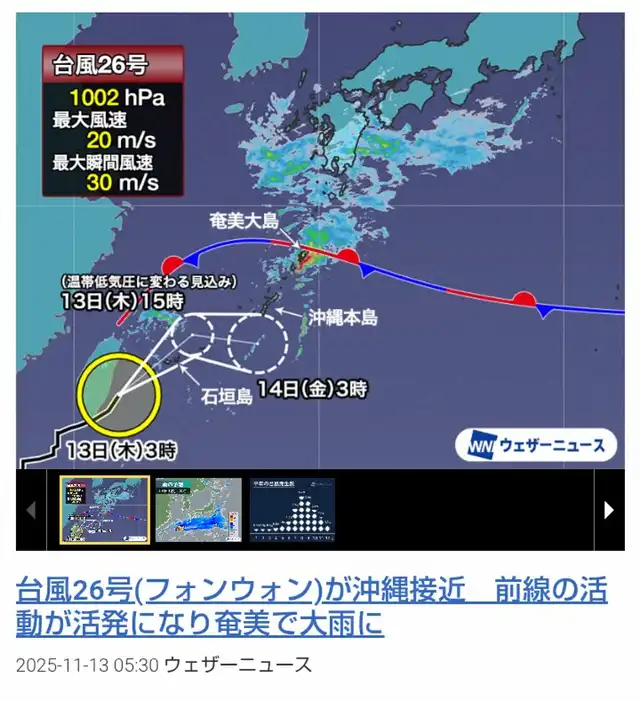Select the typhoon track map thumbnail
This screenshot has height=701, width=640.
[105, 510]
